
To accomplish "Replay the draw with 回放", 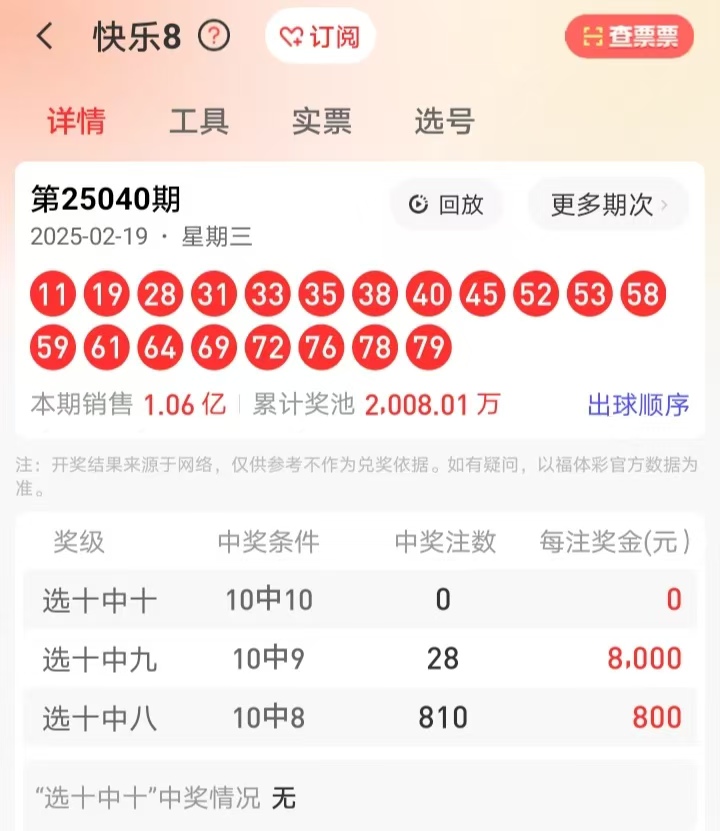I will [447, 205].
